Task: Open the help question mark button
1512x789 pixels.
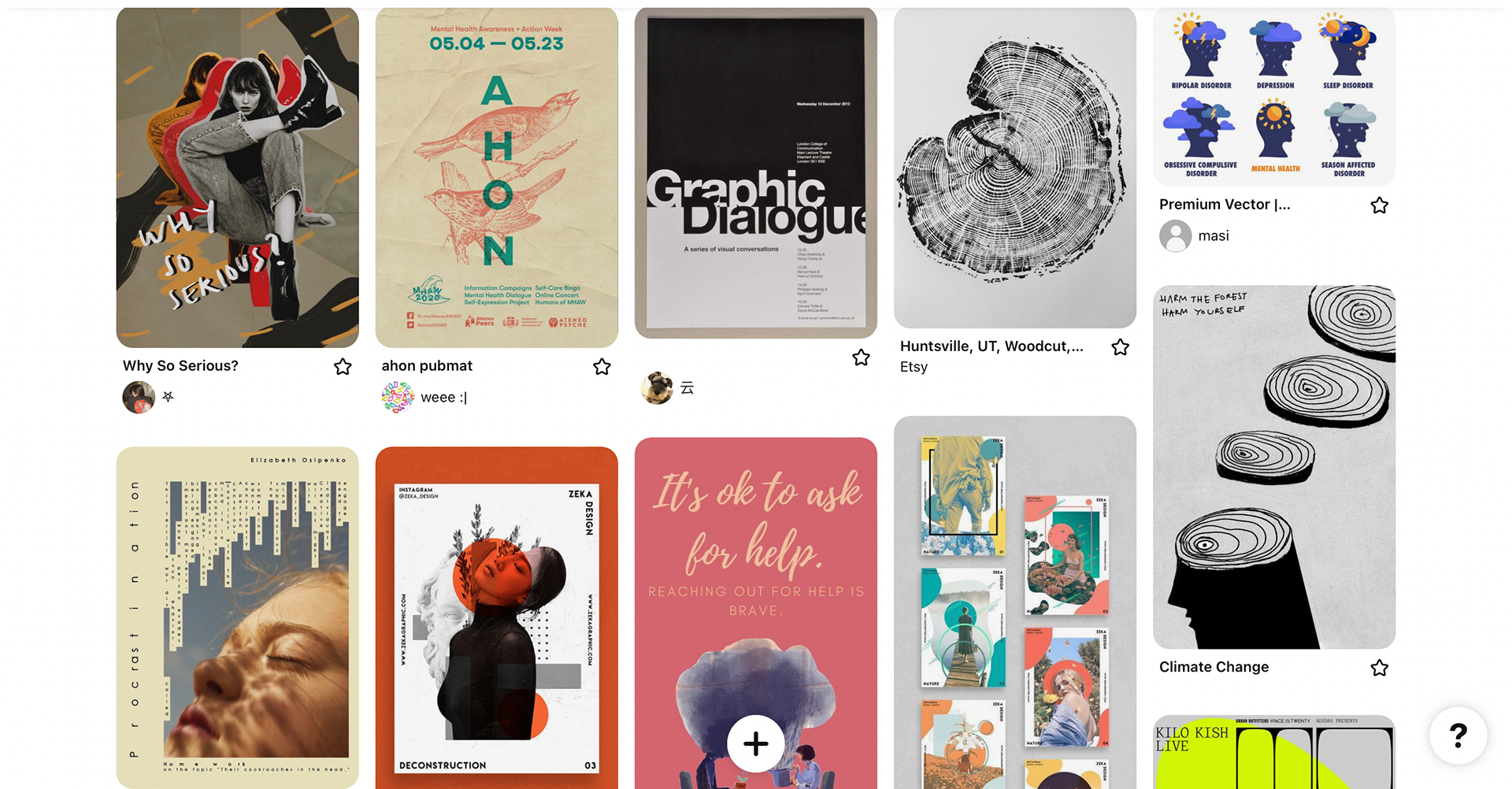Action: tap(1458, 736)
